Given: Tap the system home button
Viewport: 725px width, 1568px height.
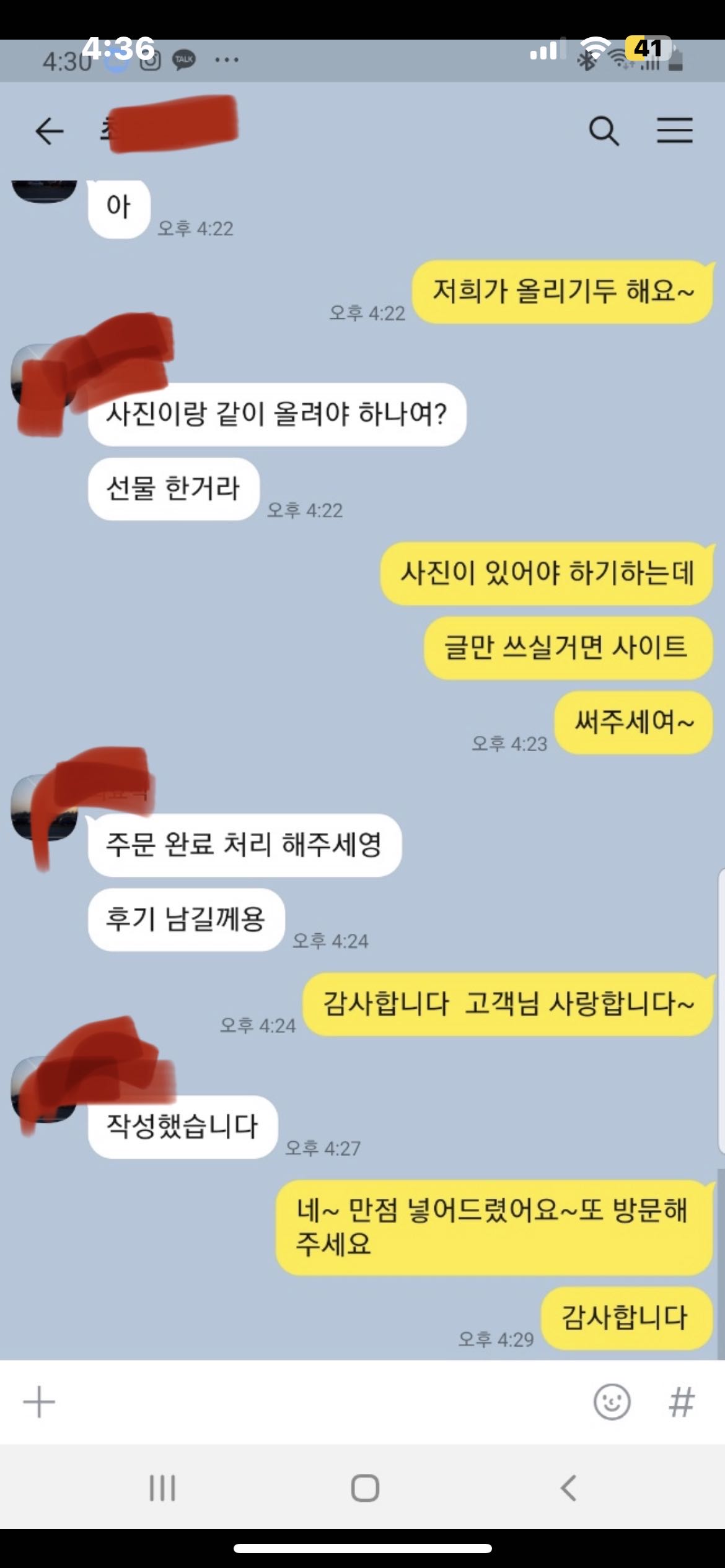Looking at the screenshot, I should point(364,1488).
